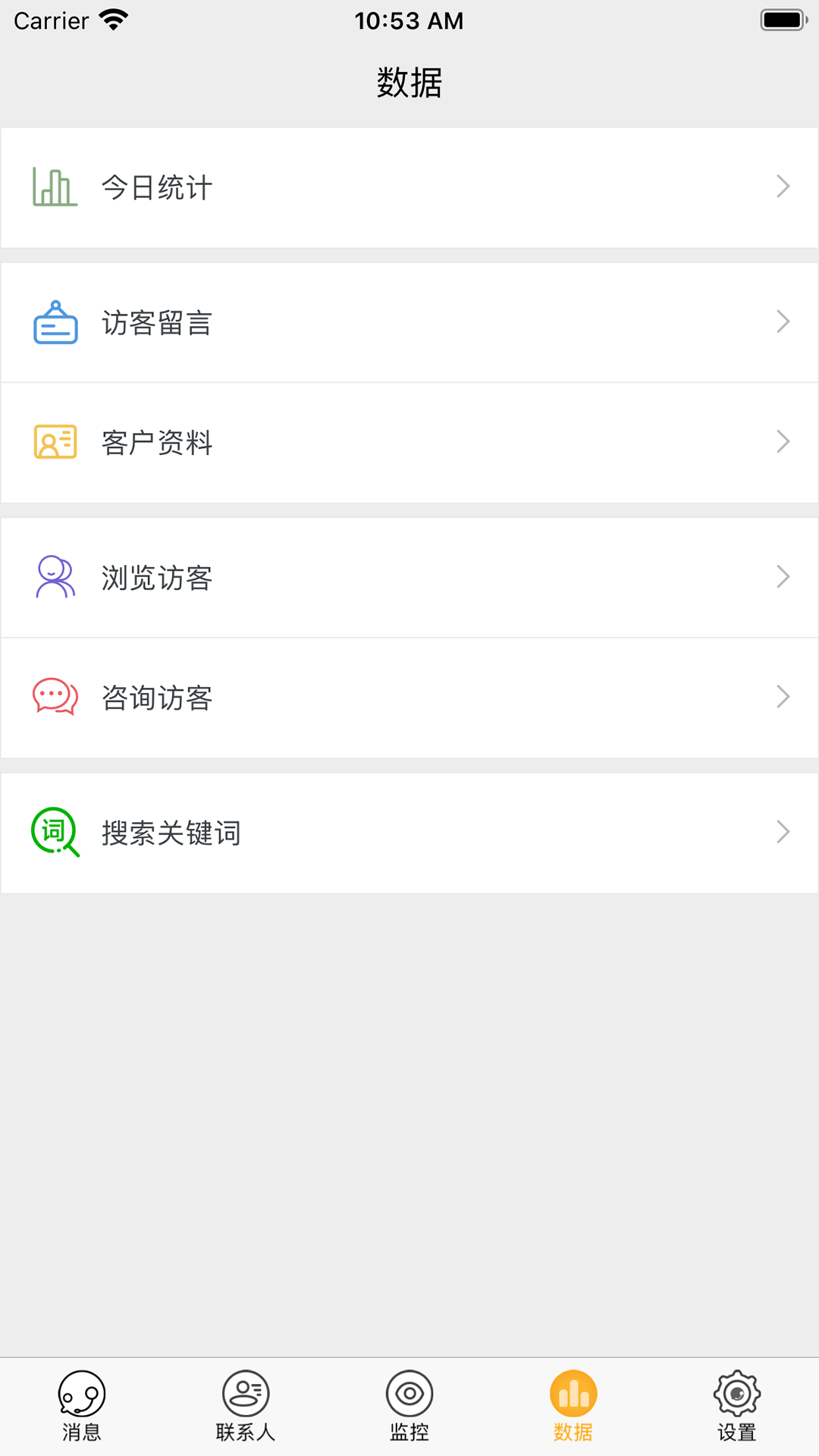Click the blue clipboard icon for 访客留言

(53, 322)
